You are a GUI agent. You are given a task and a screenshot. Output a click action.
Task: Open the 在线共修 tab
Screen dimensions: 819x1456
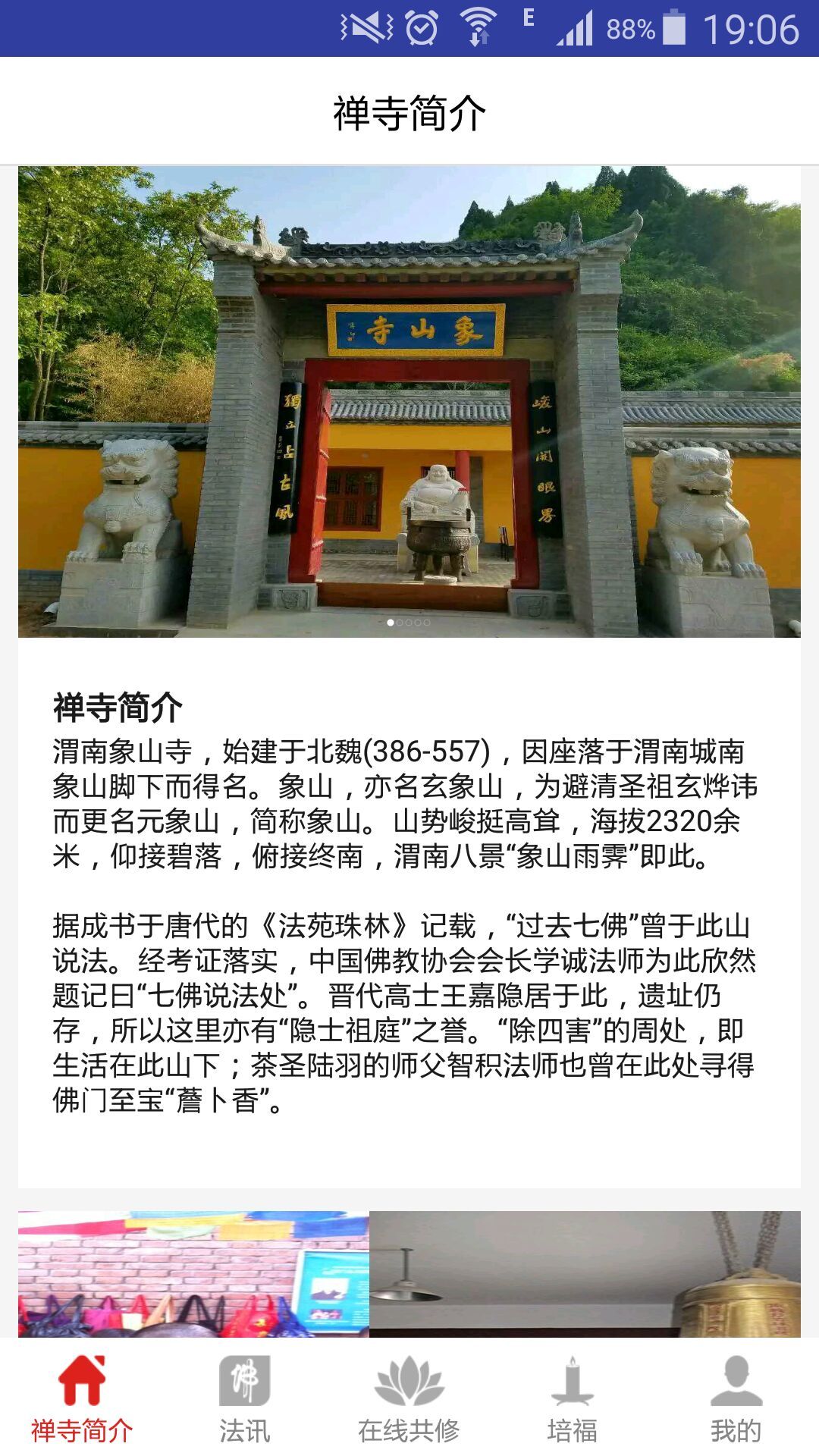point(409,1399)
